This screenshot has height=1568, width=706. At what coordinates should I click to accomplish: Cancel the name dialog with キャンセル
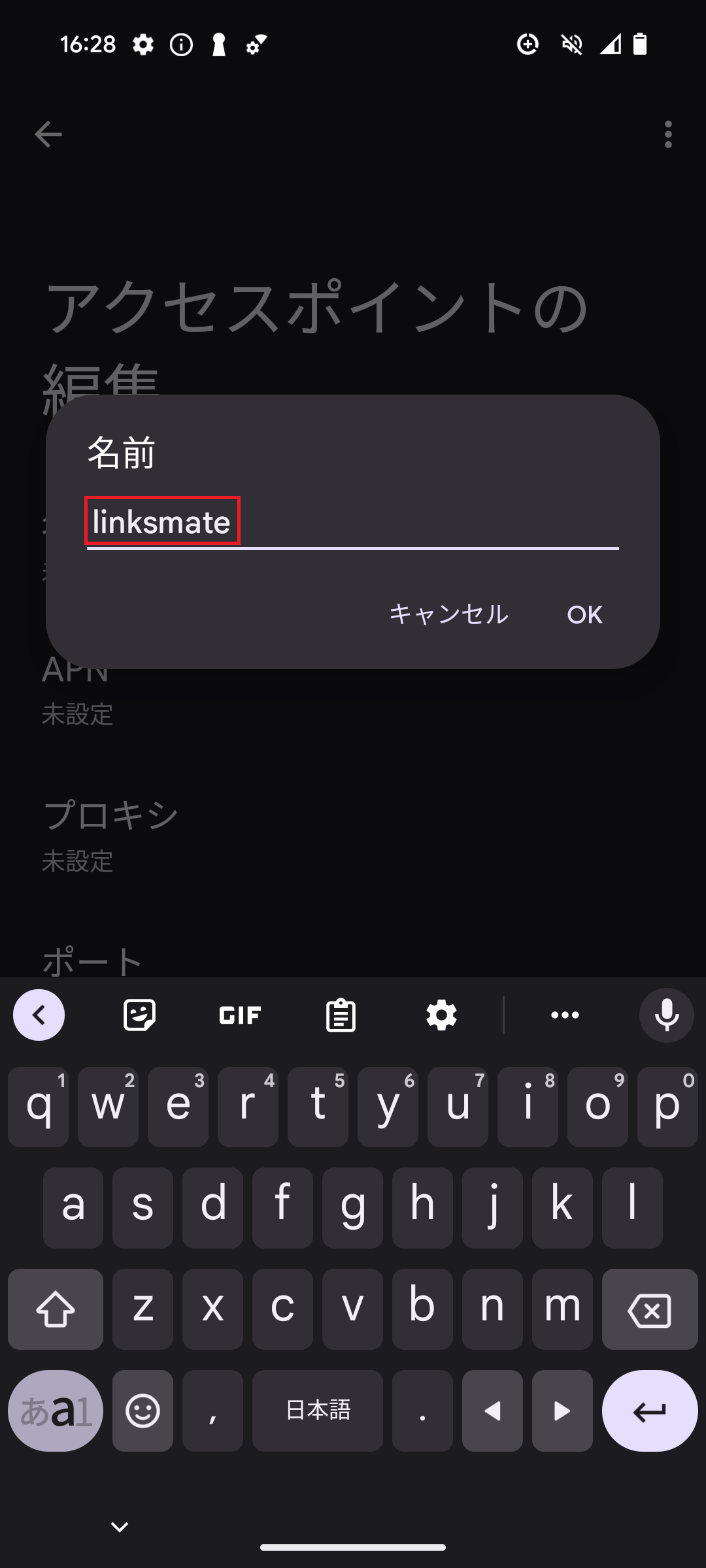tap(448, 614)
